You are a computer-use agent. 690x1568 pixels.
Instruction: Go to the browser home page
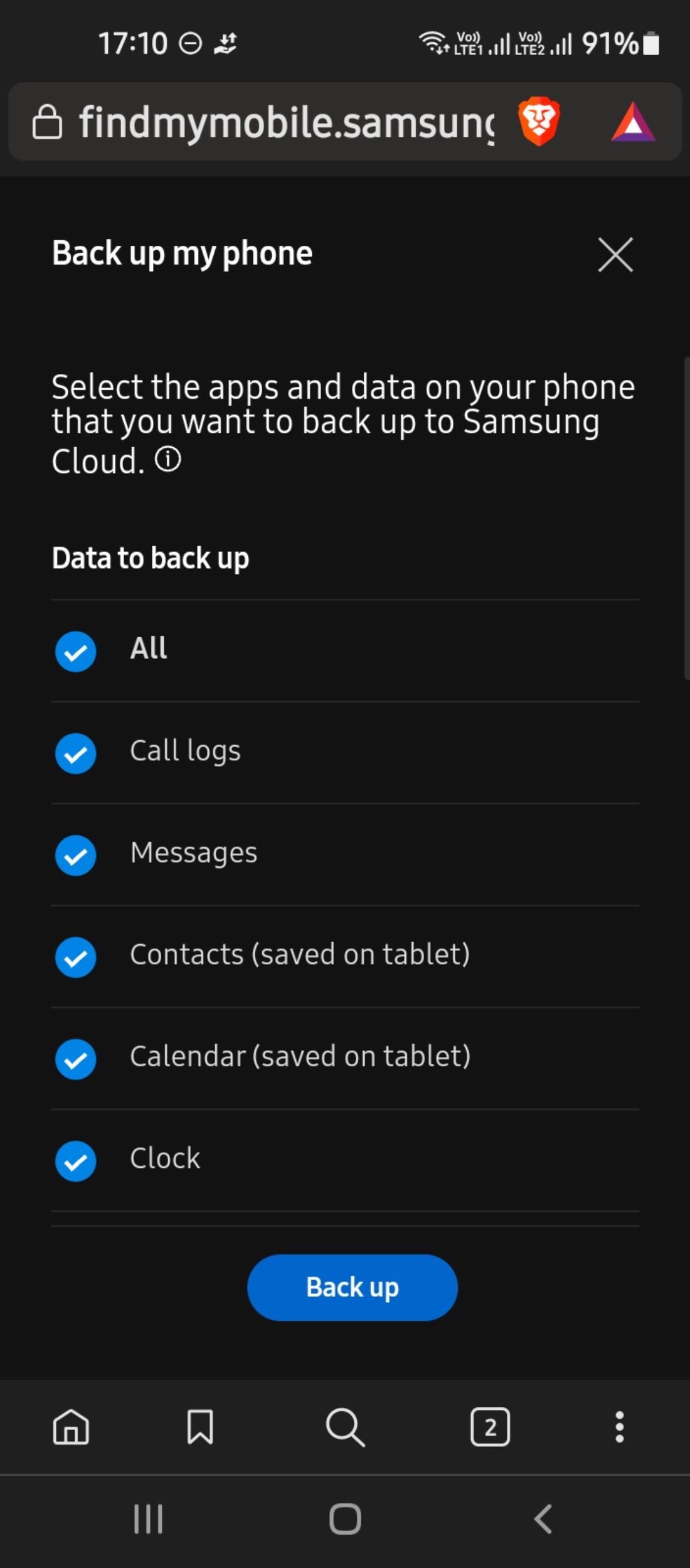(x=71, y=1427)
